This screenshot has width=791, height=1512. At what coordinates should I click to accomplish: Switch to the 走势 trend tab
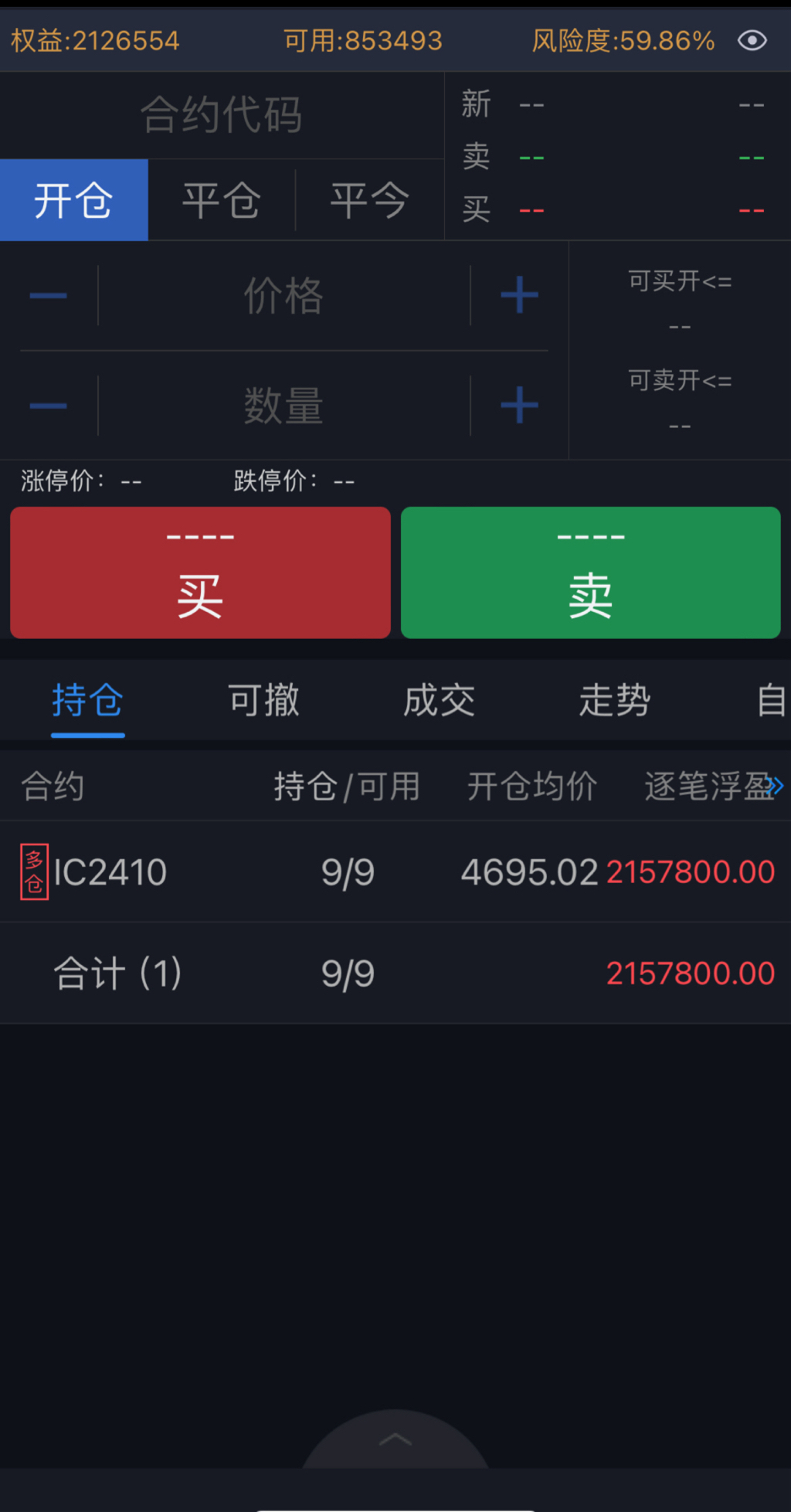(x=615, y=702)
